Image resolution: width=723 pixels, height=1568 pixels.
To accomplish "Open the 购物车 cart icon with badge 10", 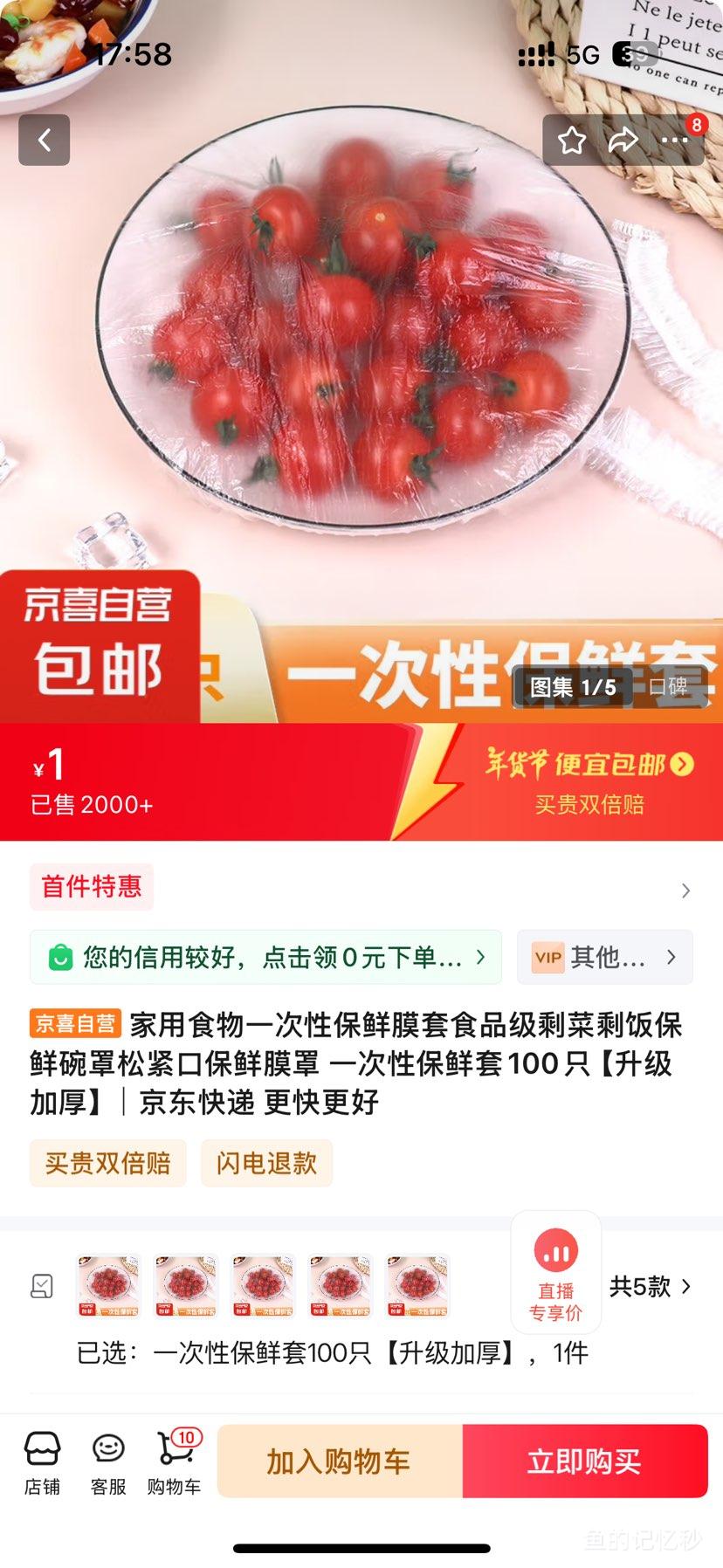I will click(x=172, y=1460).
